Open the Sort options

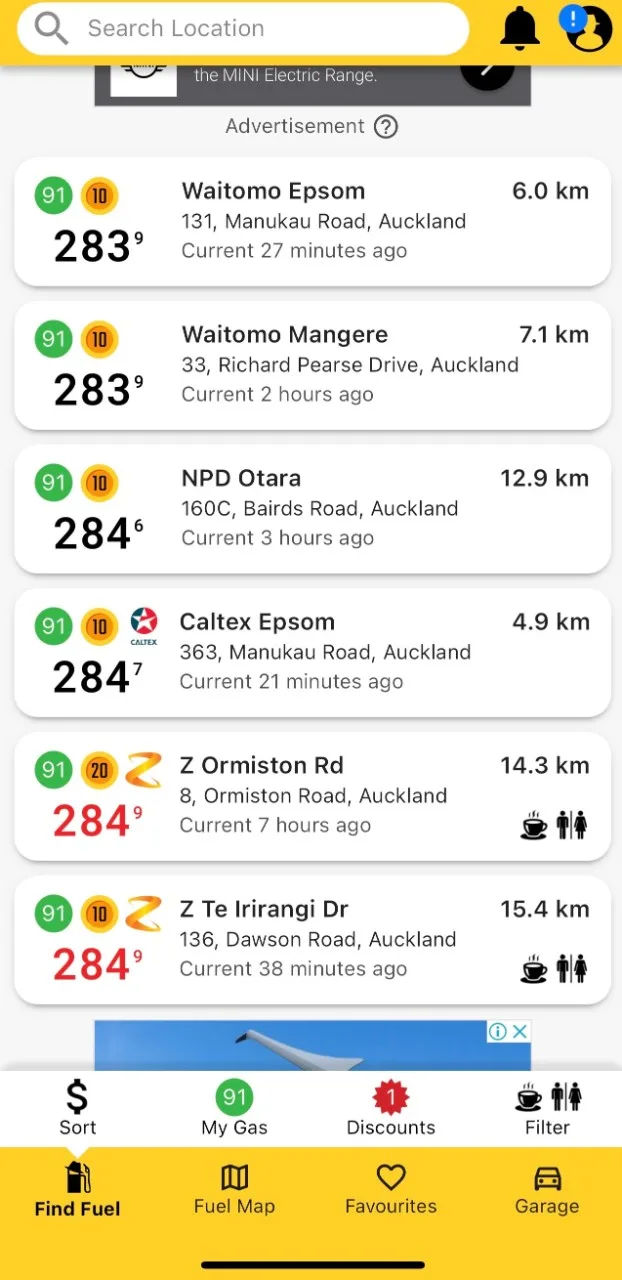(x=77, y=1109)
